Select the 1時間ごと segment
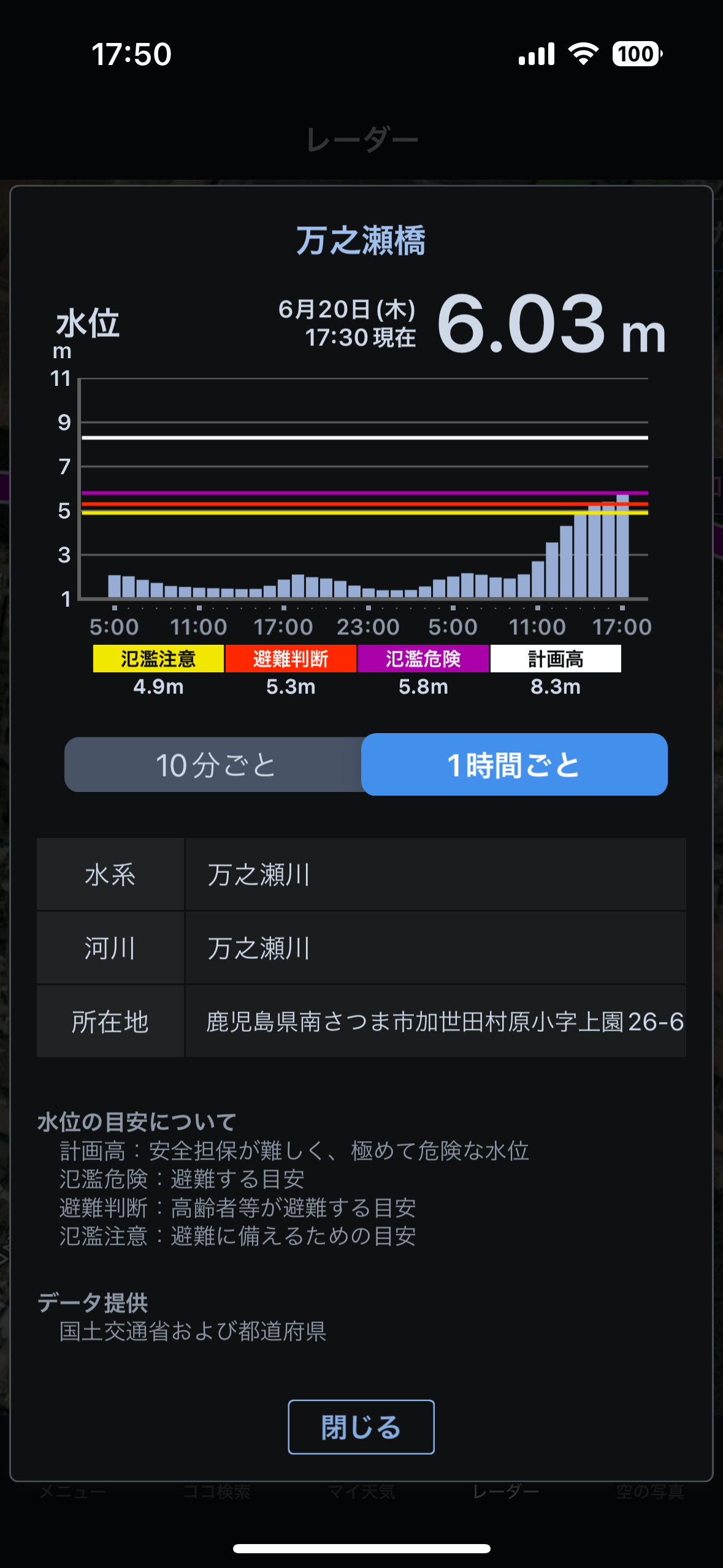The image size is (723, 1568). (514, 765)
